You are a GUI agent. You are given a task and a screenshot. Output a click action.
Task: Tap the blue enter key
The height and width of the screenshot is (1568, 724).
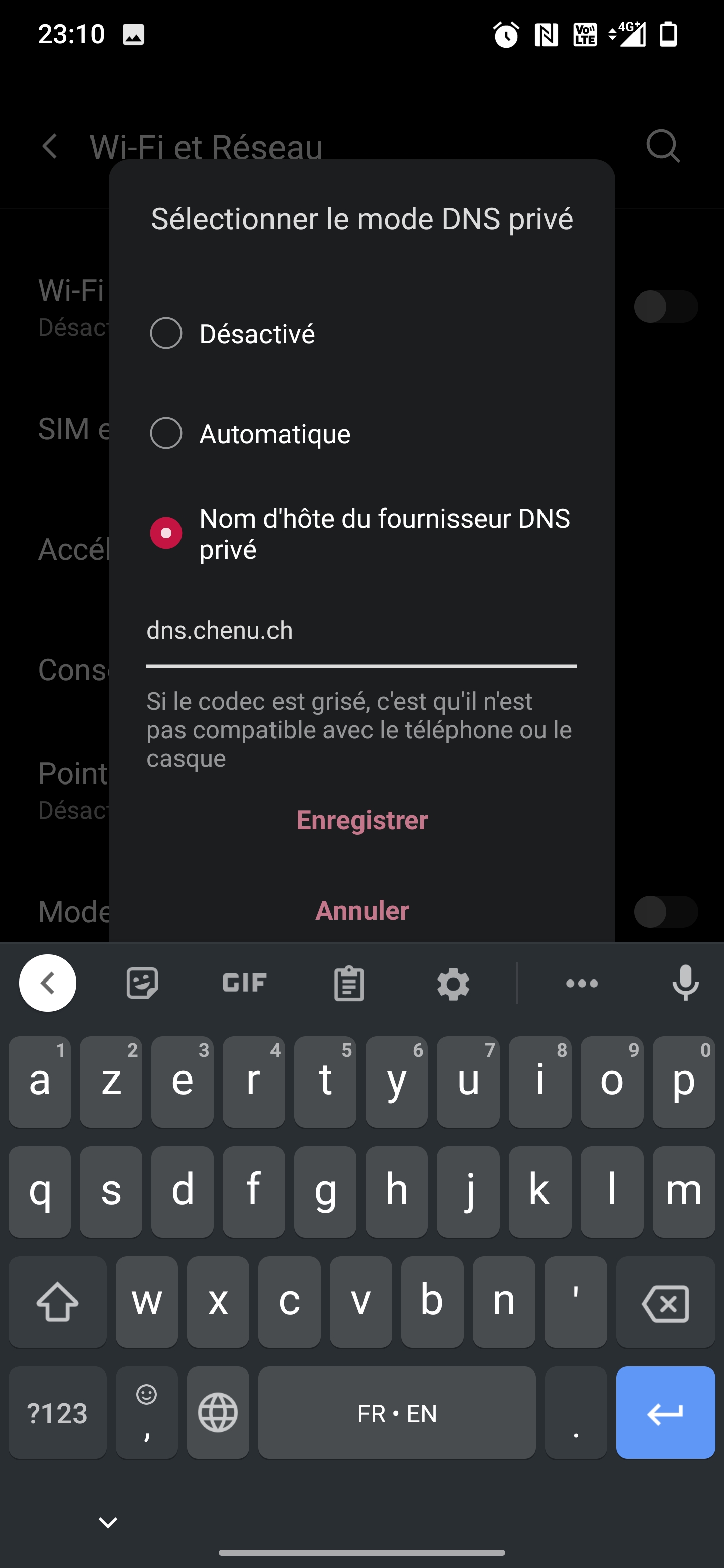665,1412
